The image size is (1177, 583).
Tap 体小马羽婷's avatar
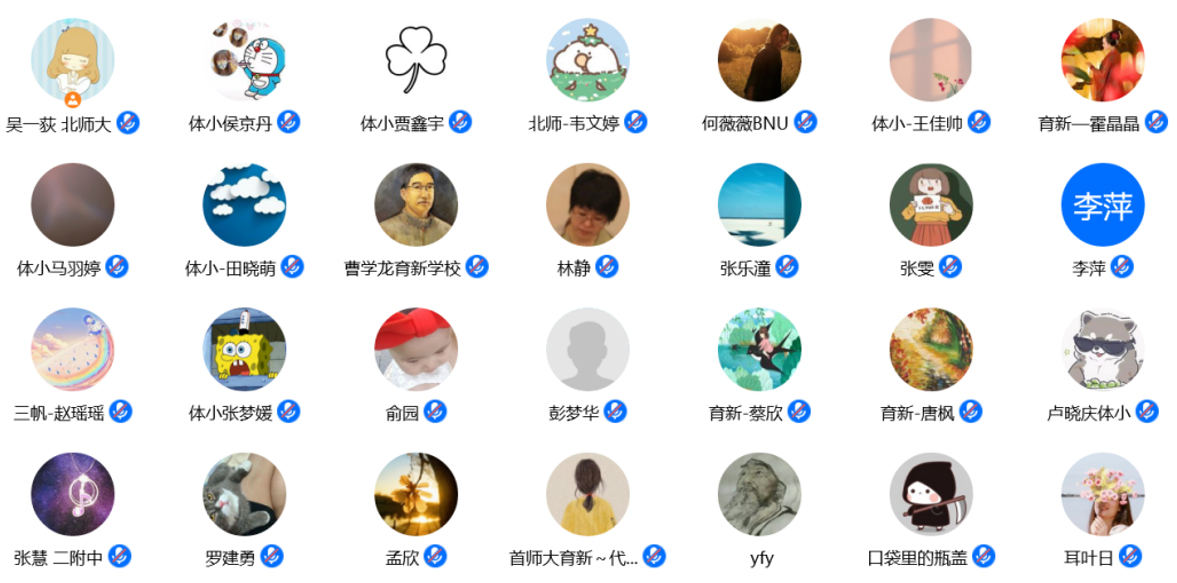[x=73, y=205]
